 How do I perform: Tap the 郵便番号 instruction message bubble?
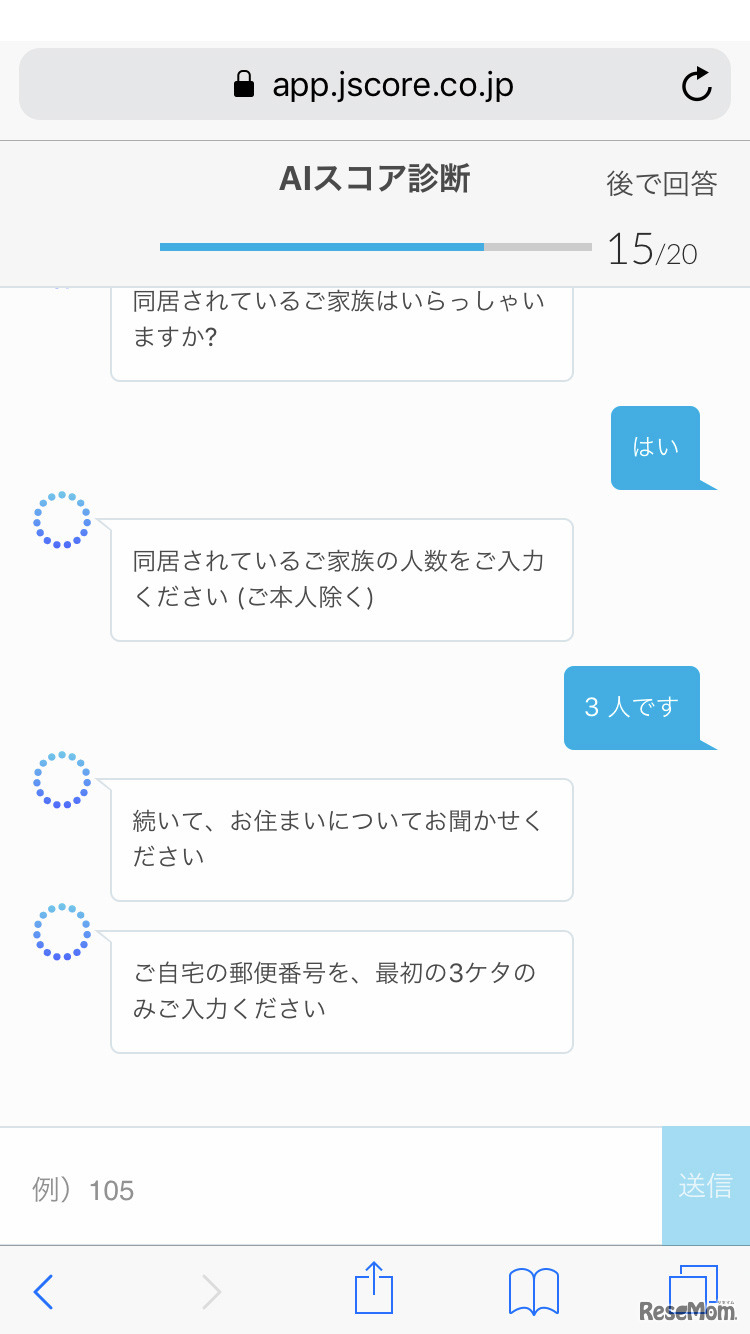point(341,991)
